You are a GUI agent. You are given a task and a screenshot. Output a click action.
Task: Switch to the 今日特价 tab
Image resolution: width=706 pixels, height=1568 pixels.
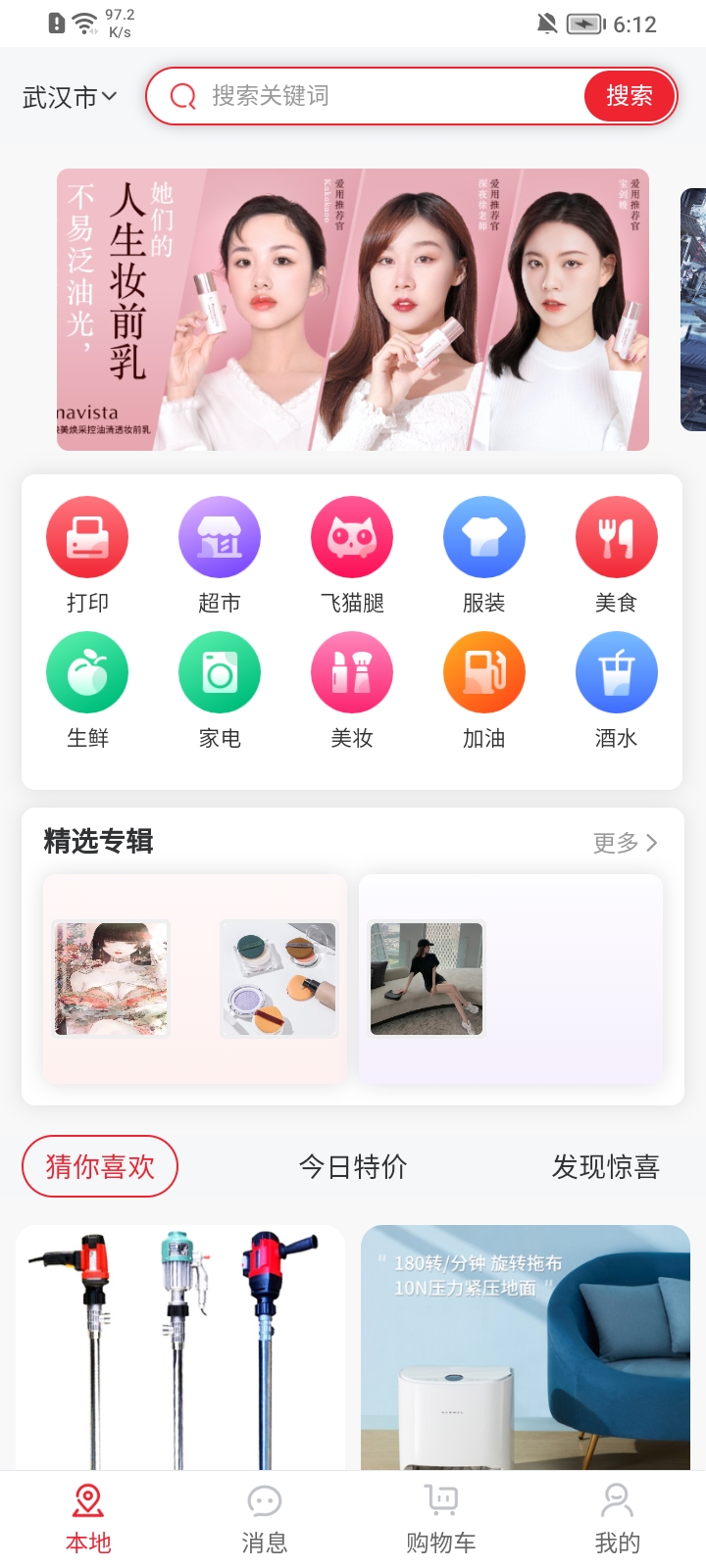353,1166
